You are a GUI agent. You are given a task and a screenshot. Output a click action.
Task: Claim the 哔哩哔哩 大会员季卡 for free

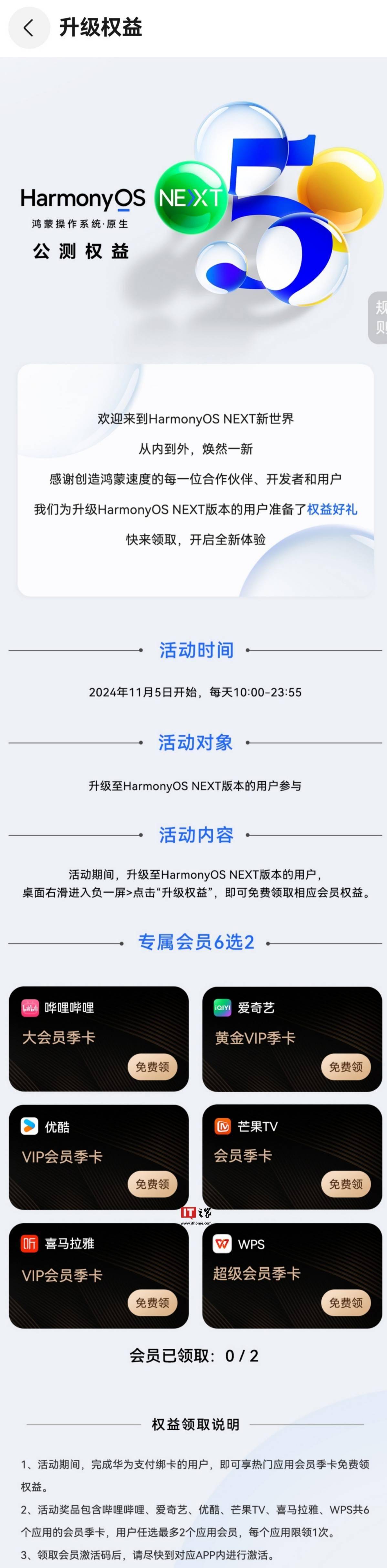coord(152,1066)
